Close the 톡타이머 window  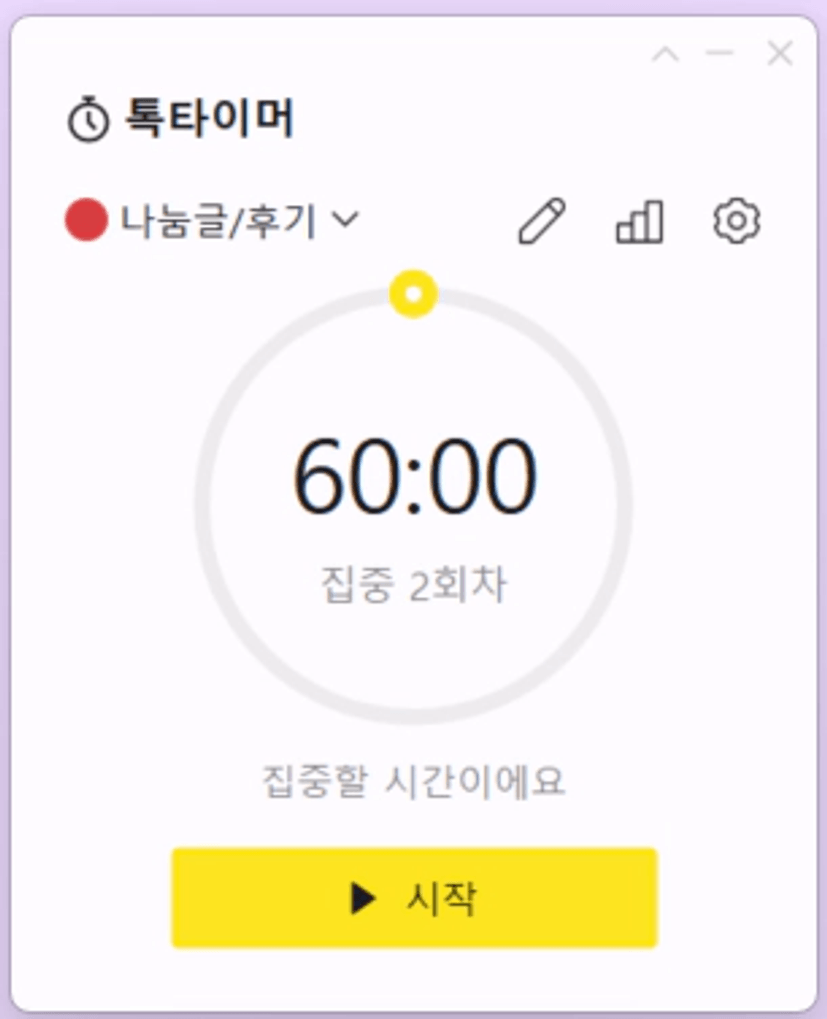pyautogui.click(x=779, y=54)
